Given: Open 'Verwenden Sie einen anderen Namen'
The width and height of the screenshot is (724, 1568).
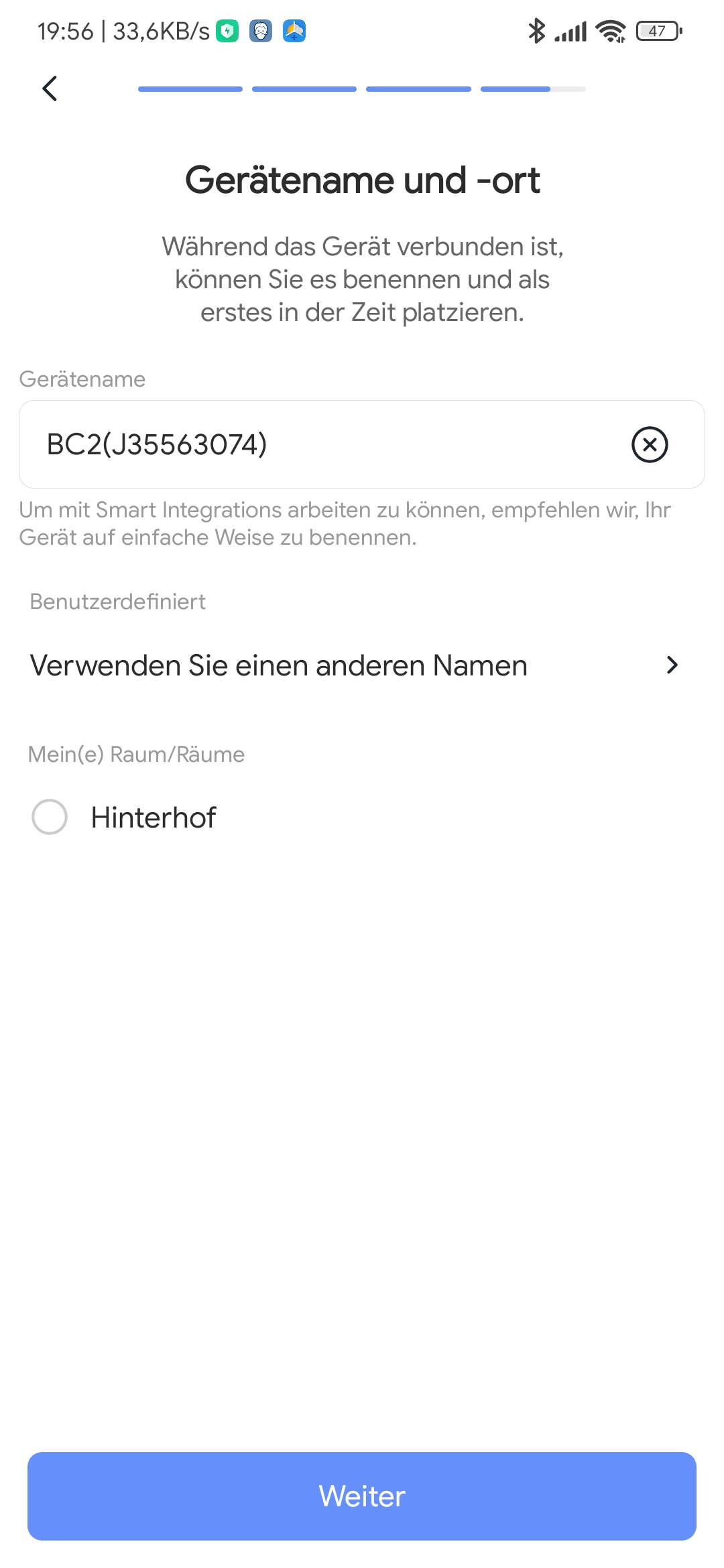Looking at the screenshot, I should click(x=355, y=665).
